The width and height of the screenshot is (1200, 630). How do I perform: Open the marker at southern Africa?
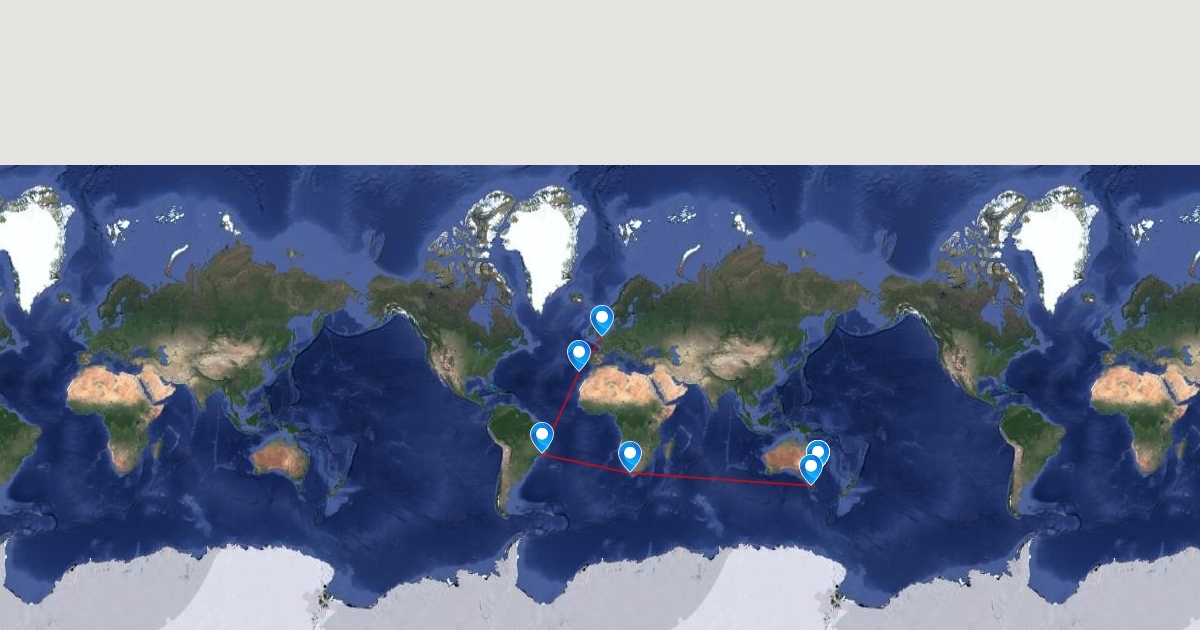(629, 455)
